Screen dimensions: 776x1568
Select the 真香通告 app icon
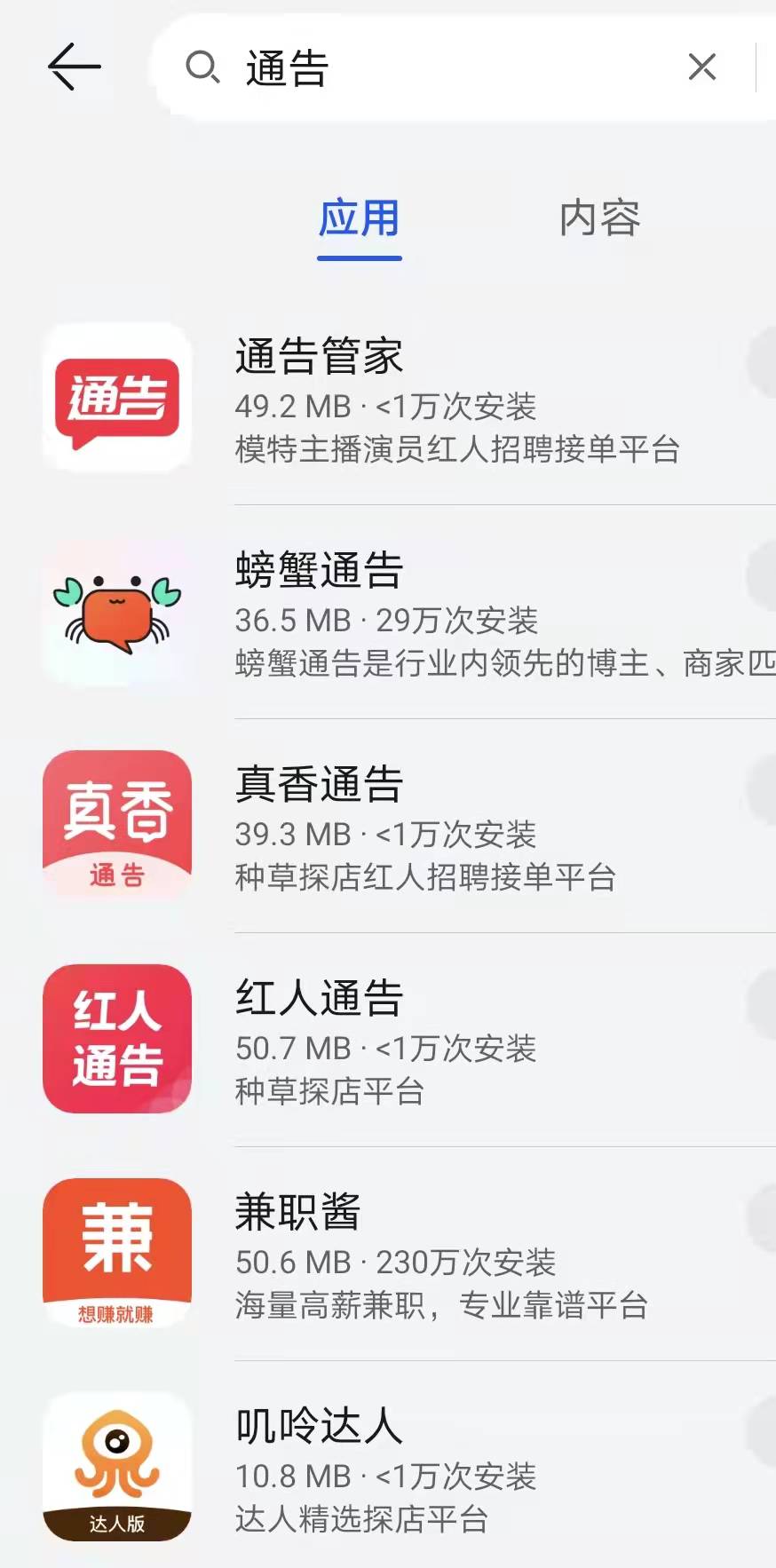116,826
